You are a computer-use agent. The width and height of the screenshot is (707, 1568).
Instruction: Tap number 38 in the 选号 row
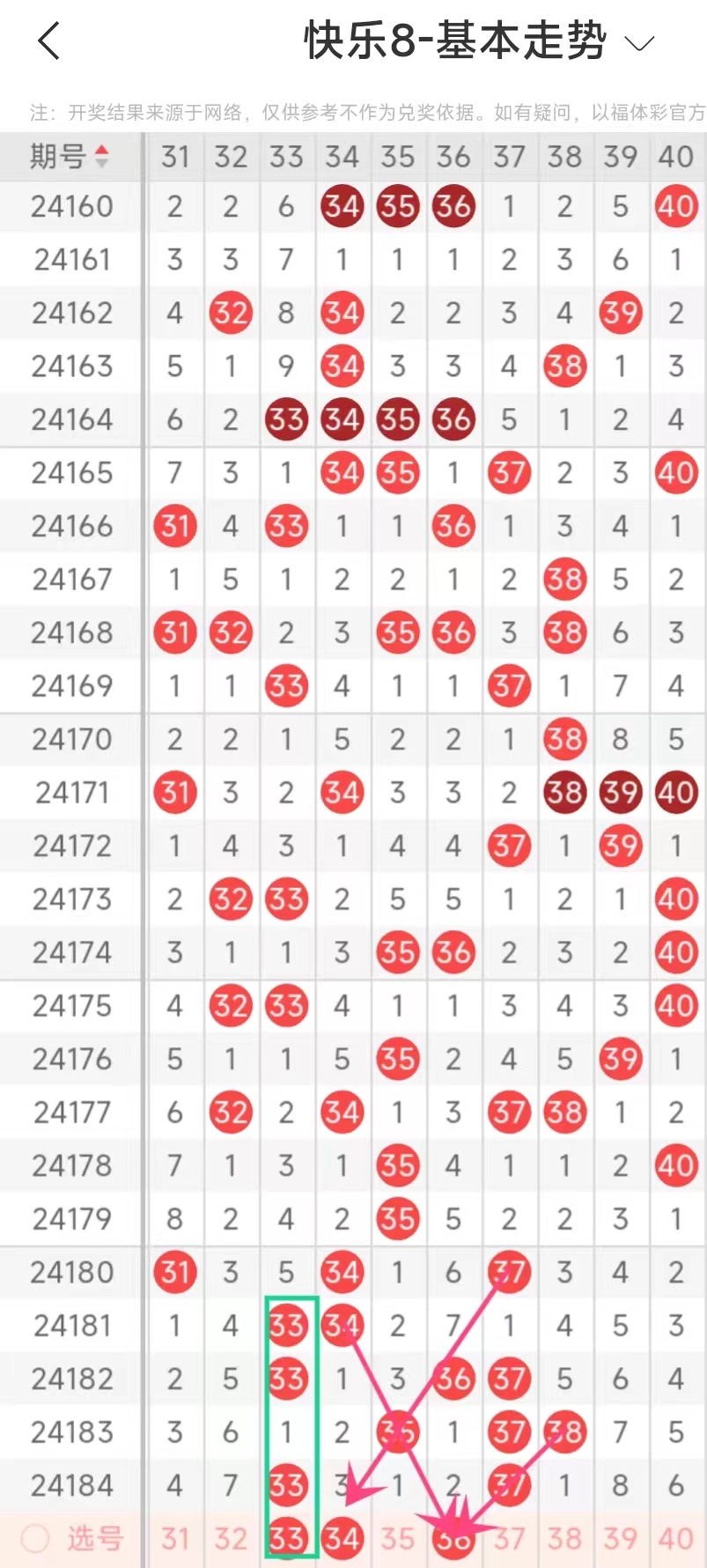click(564, 1538)
